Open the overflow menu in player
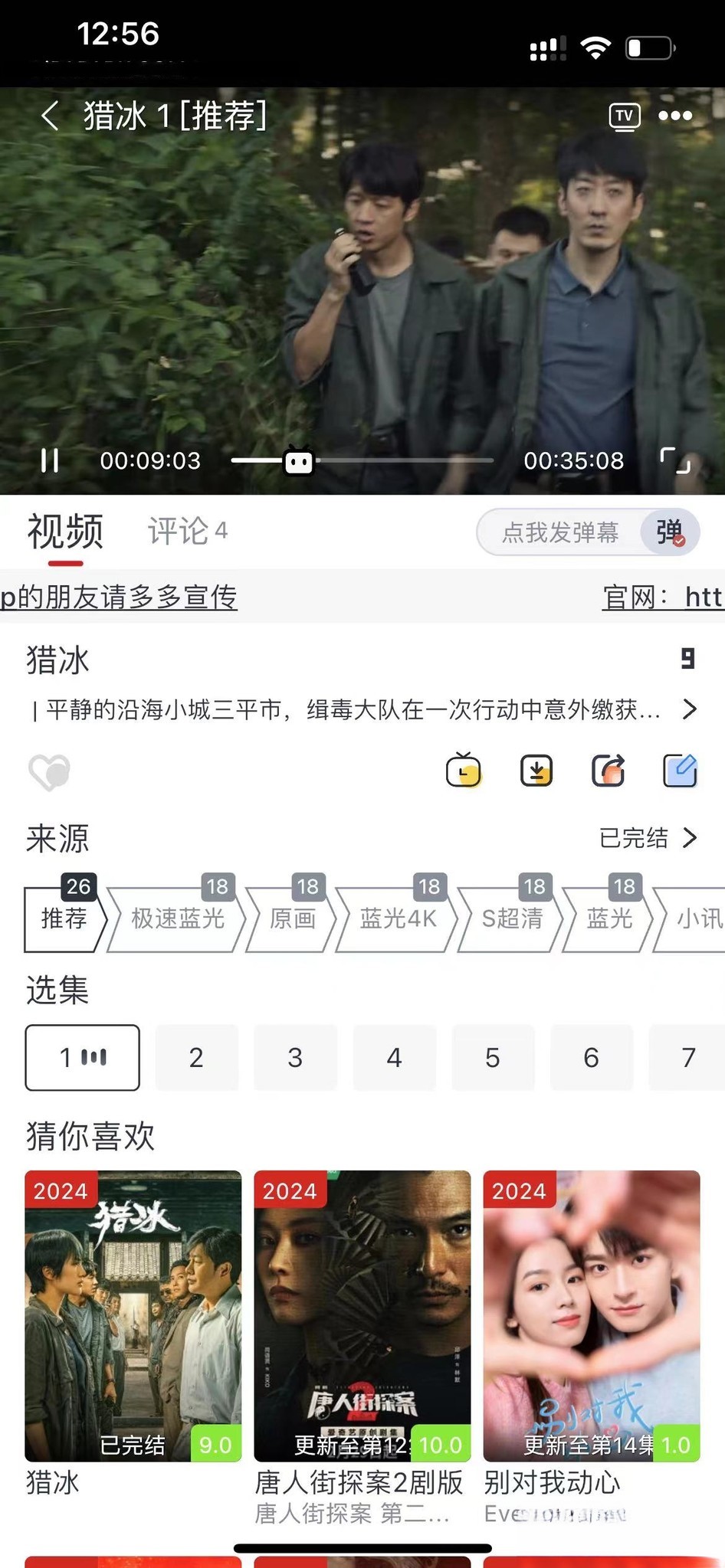 click(x=675, y=116)
